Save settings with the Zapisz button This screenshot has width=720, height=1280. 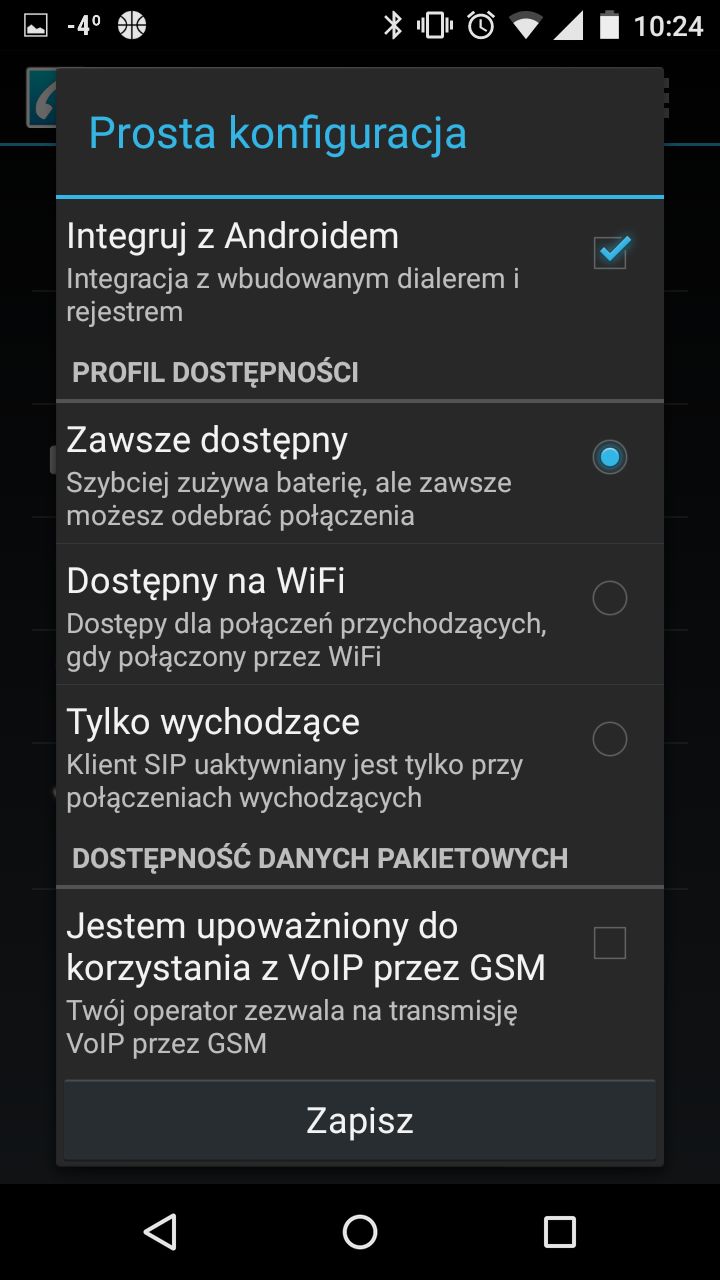(360, 1120)
